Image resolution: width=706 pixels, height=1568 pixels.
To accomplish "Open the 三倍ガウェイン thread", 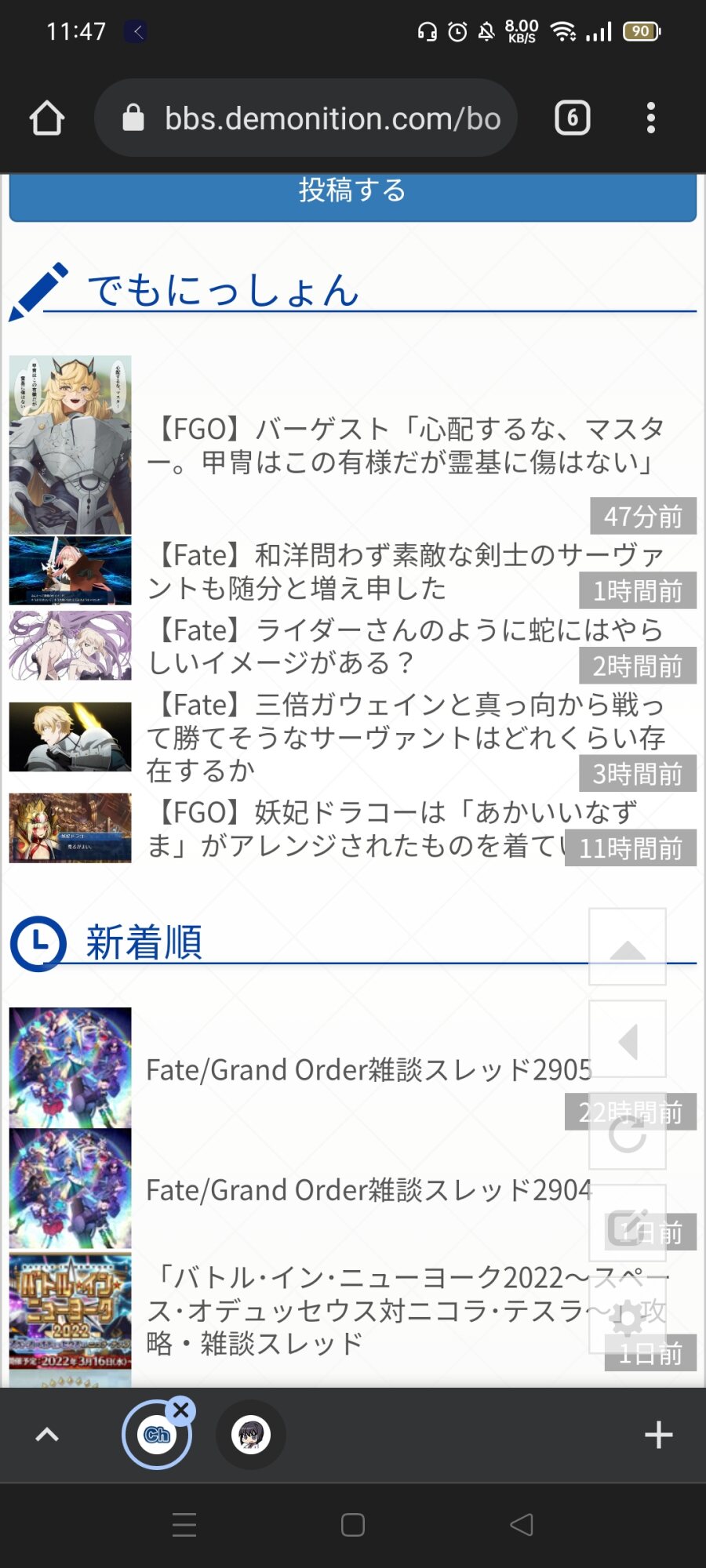I will coord(361,737).
